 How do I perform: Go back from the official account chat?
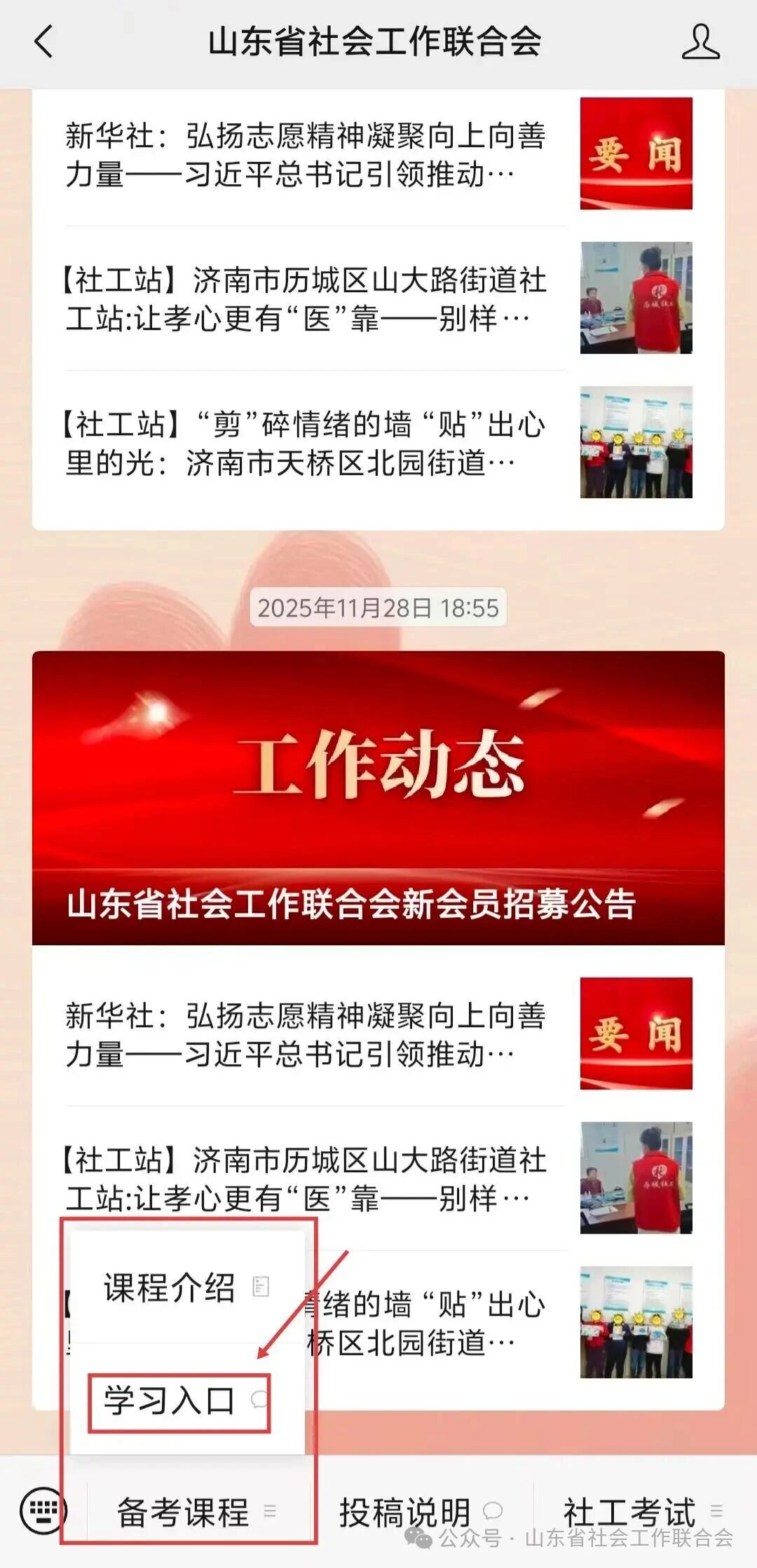pos(43,42)
